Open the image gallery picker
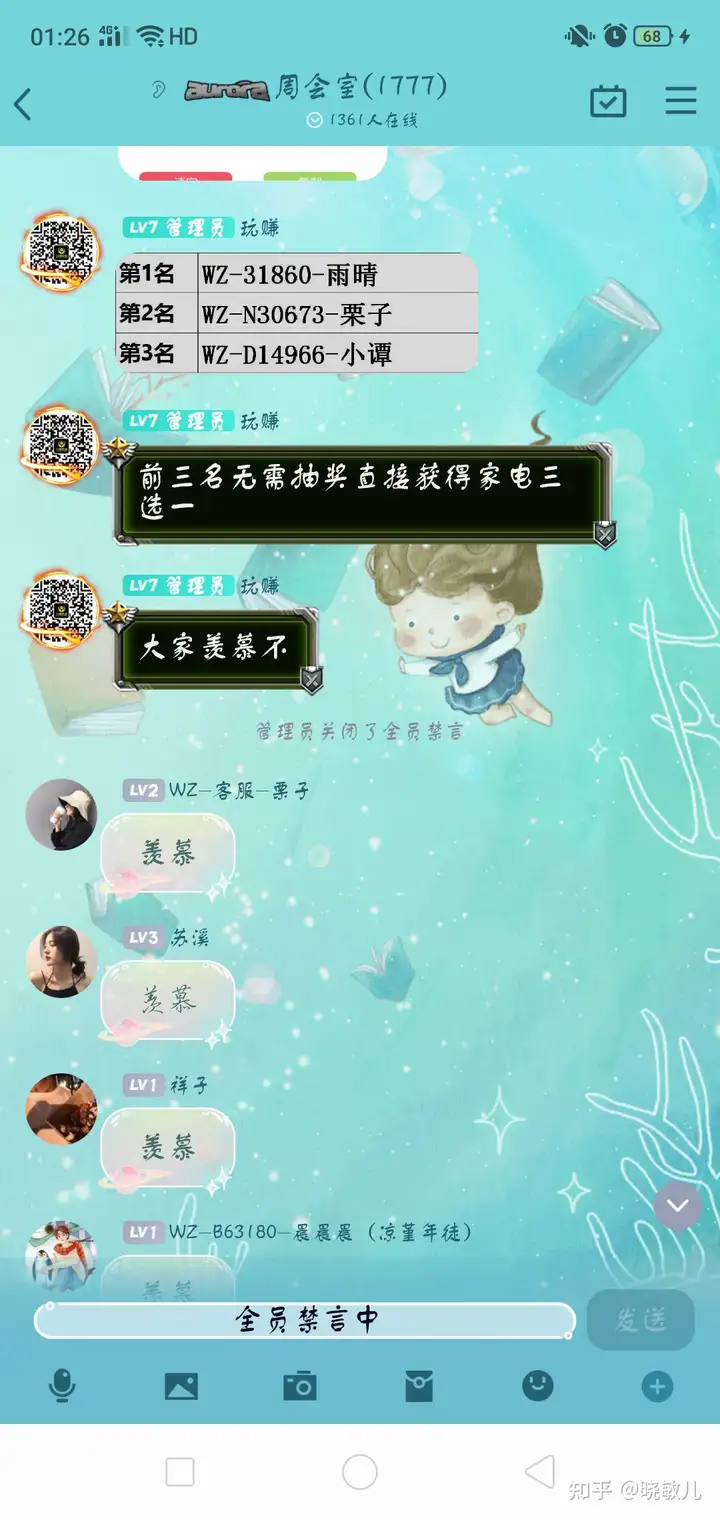 coord(181,1386)
